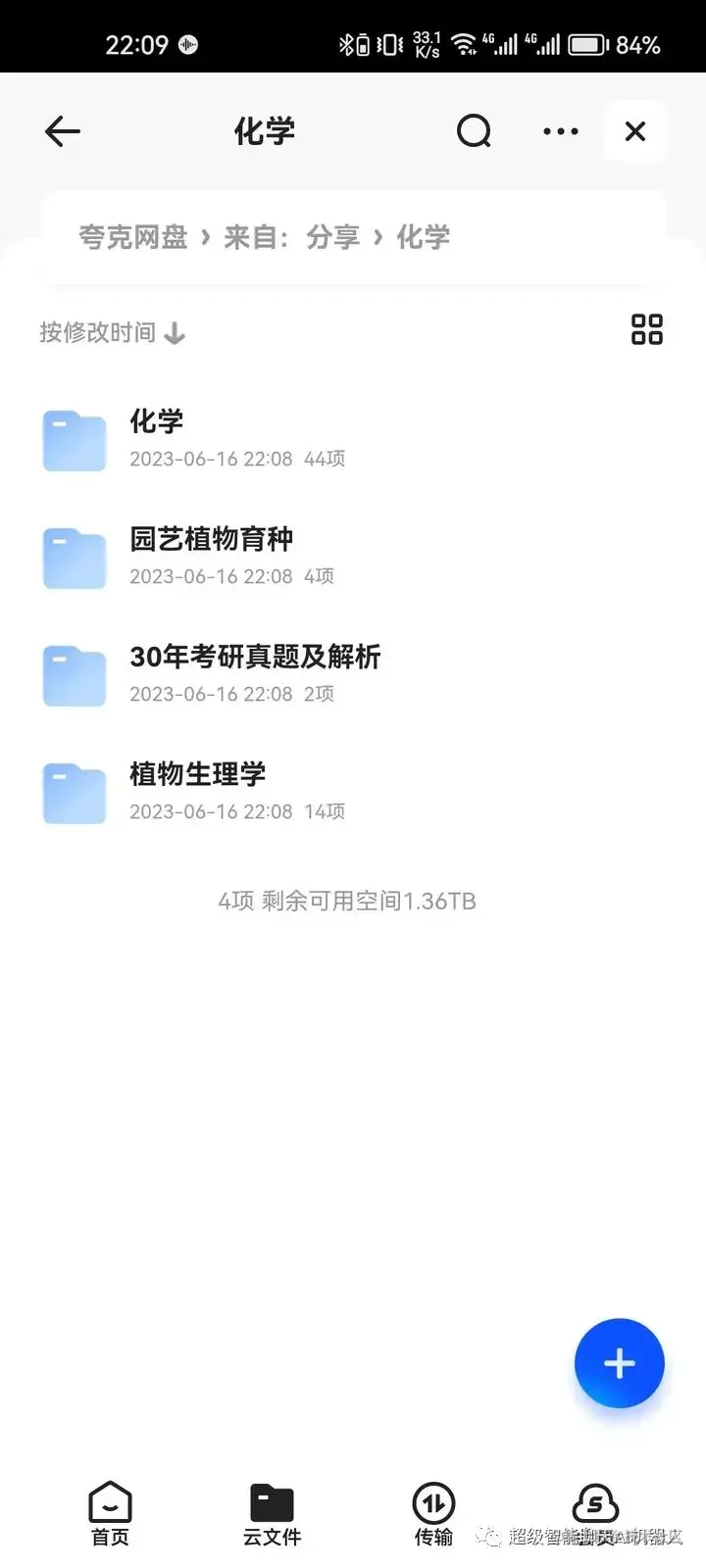706x1568 pixels.
Task: Open the 30年考研真题及解析 folder
Action: (x=253, y=673)
